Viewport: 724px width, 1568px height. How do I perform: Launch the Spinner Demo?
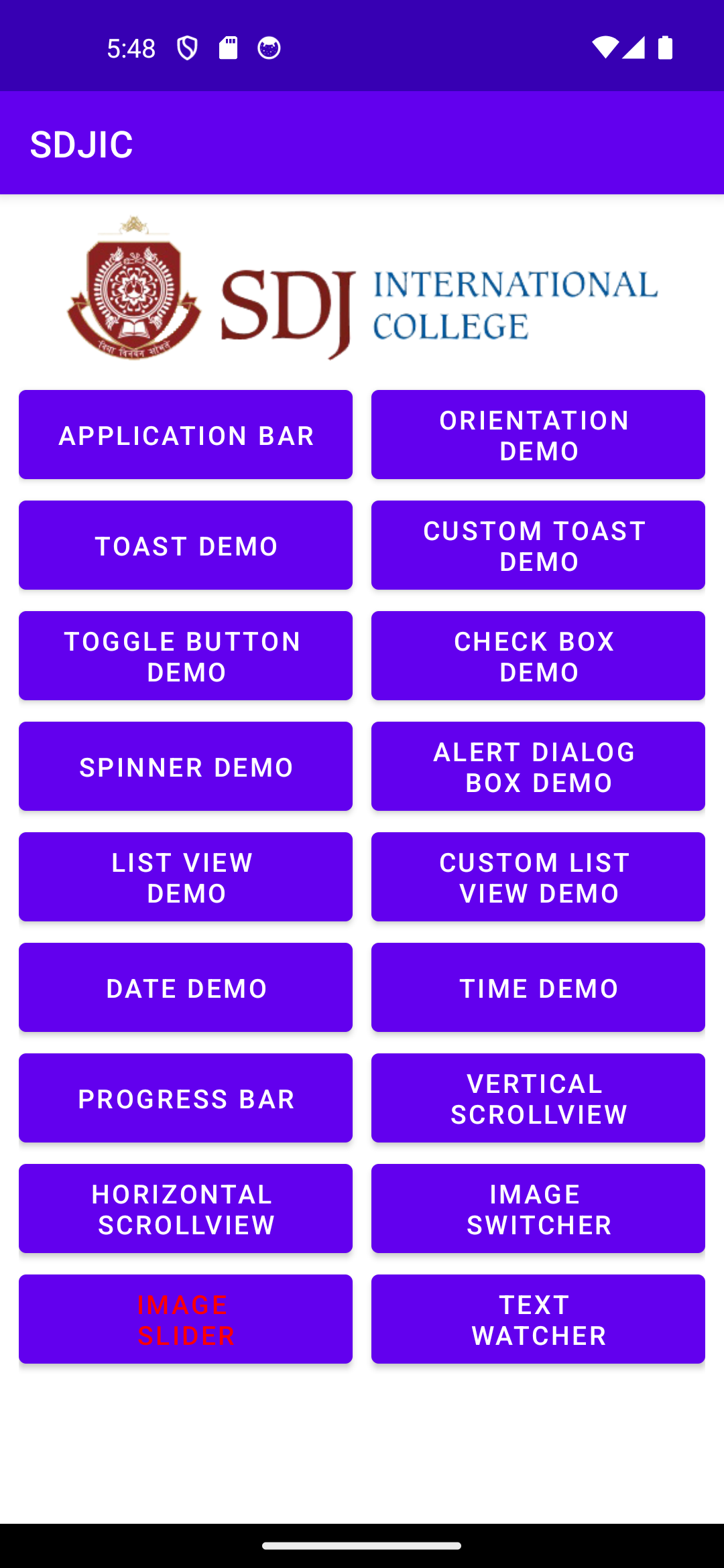click(x=186, y=766)
